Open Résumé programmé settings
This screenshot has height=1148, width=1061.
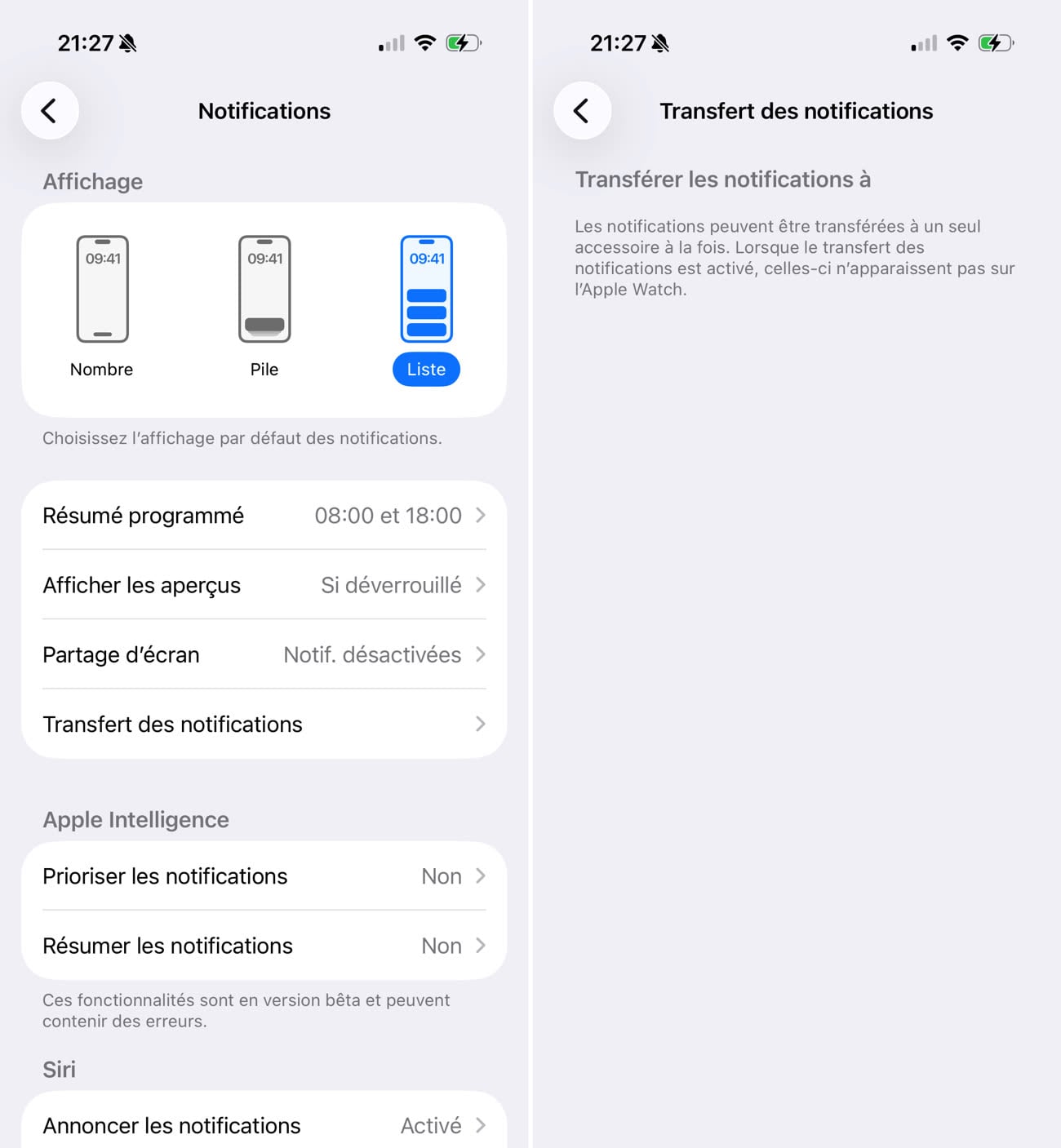[x=264, y=516]
